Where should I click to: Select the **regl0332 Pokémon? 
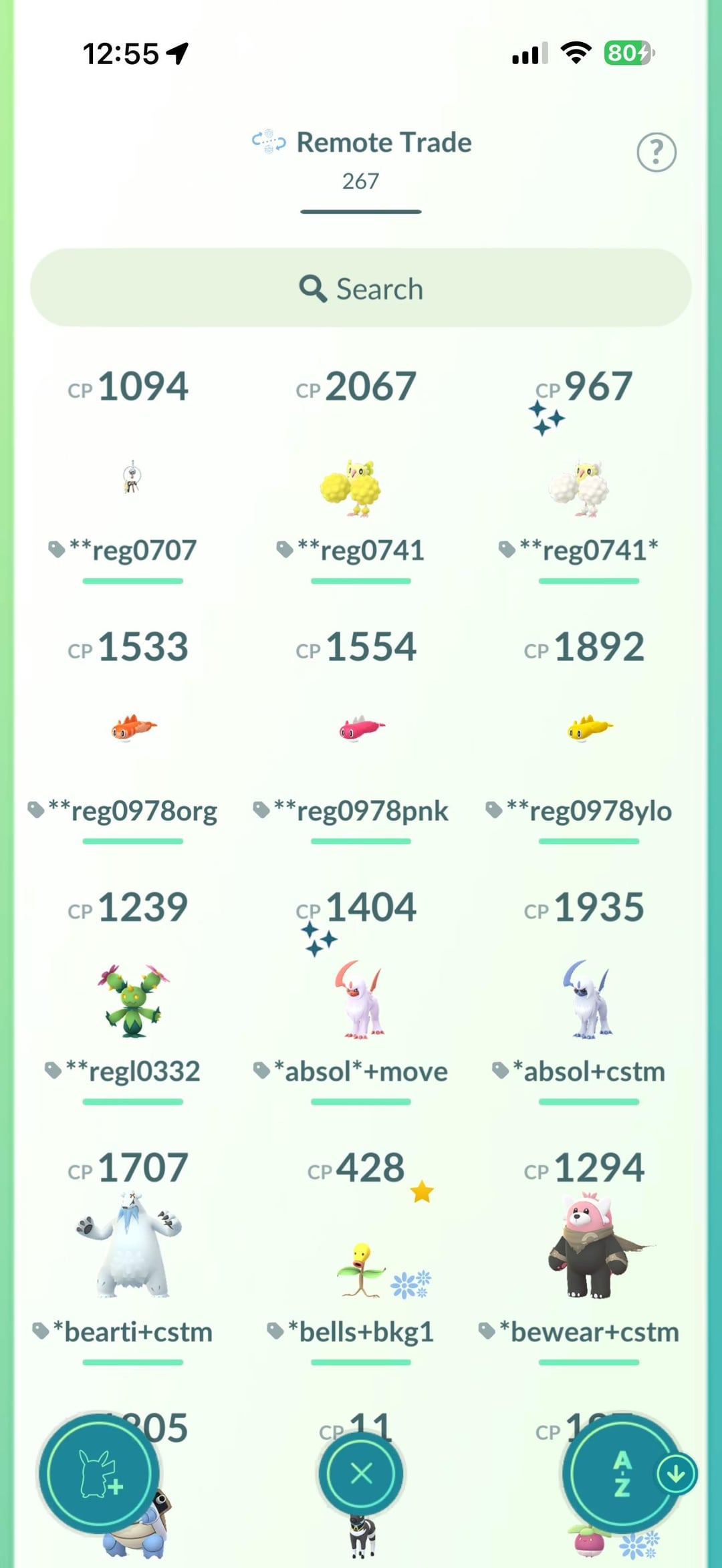pos(133,999)
